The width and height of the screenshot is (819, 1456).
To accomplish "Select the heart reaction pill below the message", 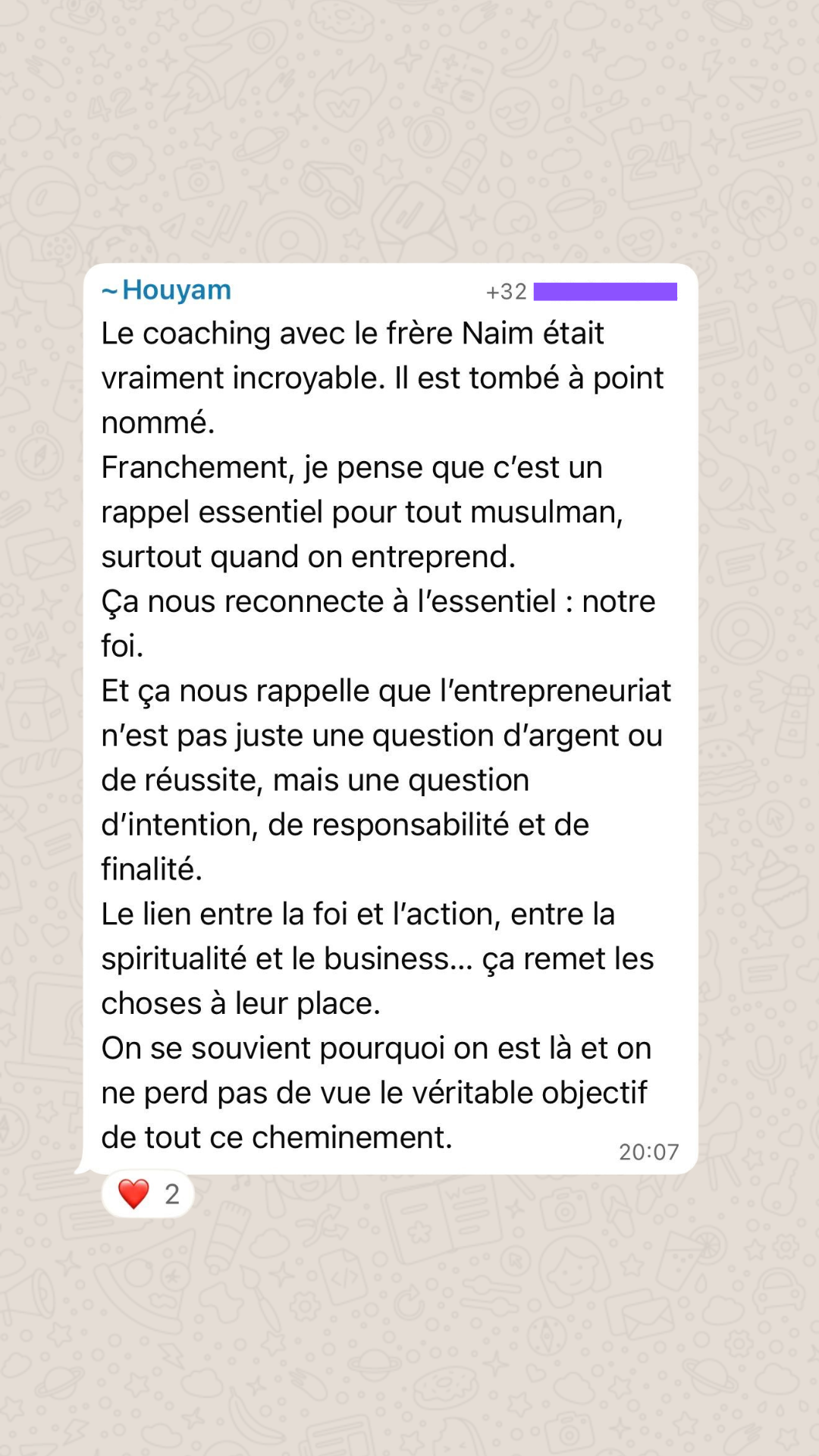I will tap(147, 1193).
